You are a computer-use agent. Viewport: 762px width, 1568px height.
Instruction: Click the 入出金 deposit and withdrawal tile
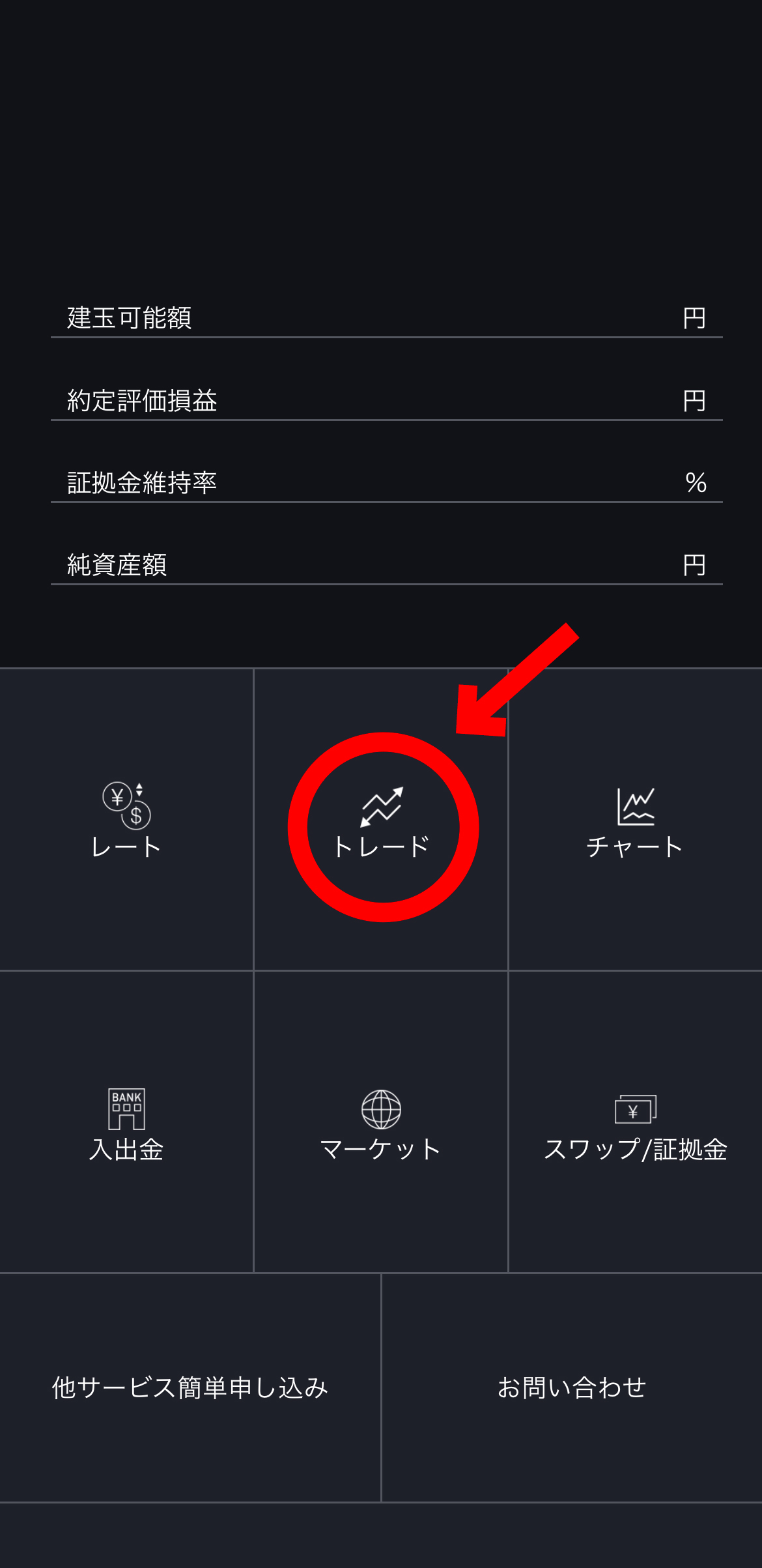(128, 1127)
